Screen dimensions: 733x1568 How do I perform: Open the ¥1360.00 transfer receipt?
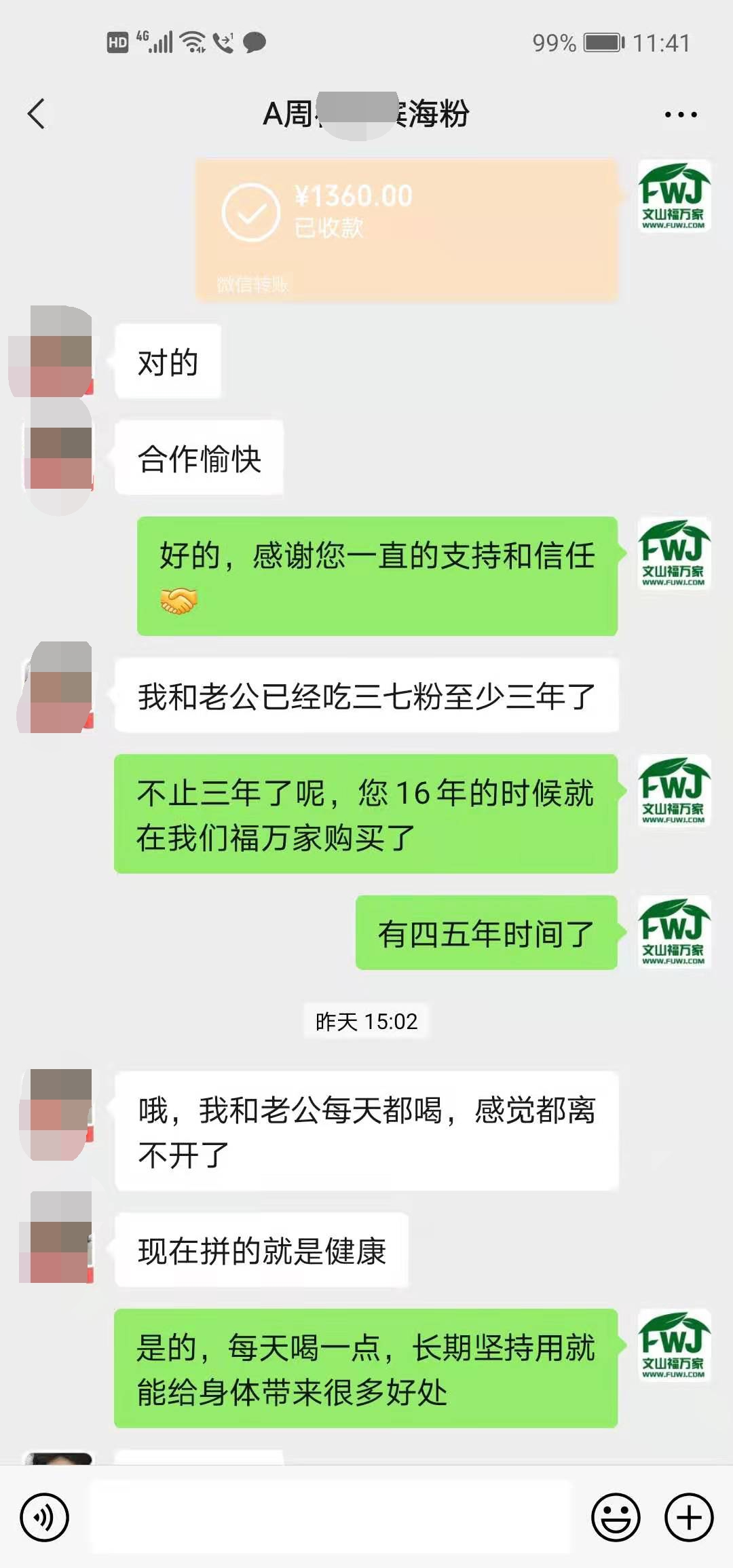pyautogui.click(x=407, y=229)
